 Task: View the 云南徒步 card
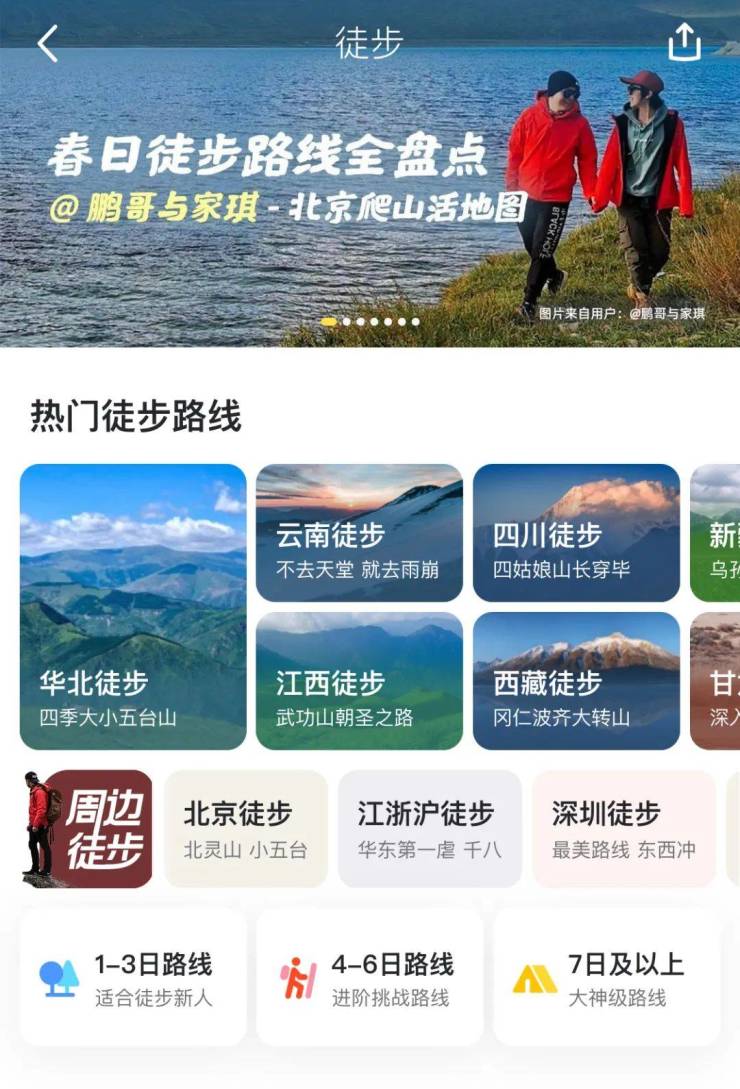click(x=359, y=533)
